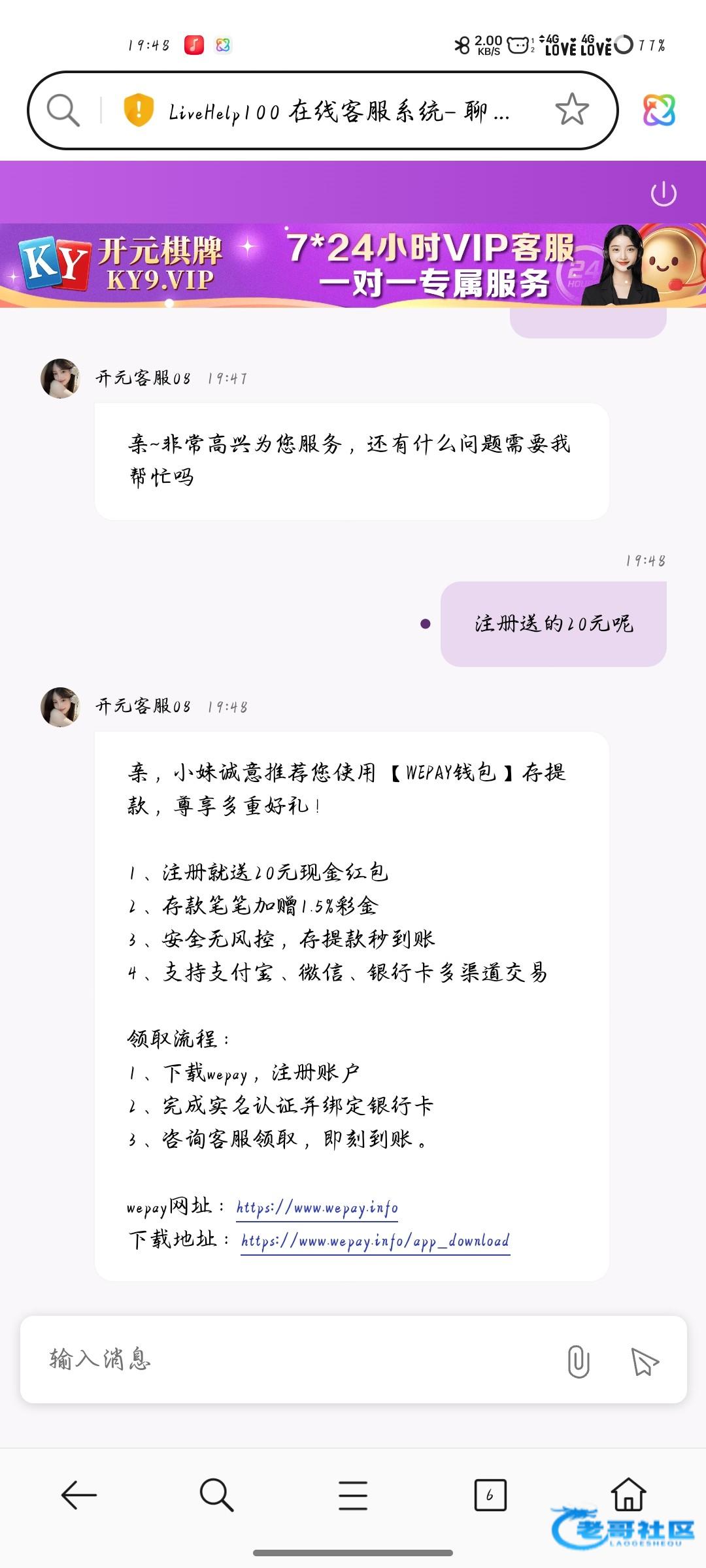The image size is (706, 1568).
Task: Go to the browser home page
Action: point(628,1494)
